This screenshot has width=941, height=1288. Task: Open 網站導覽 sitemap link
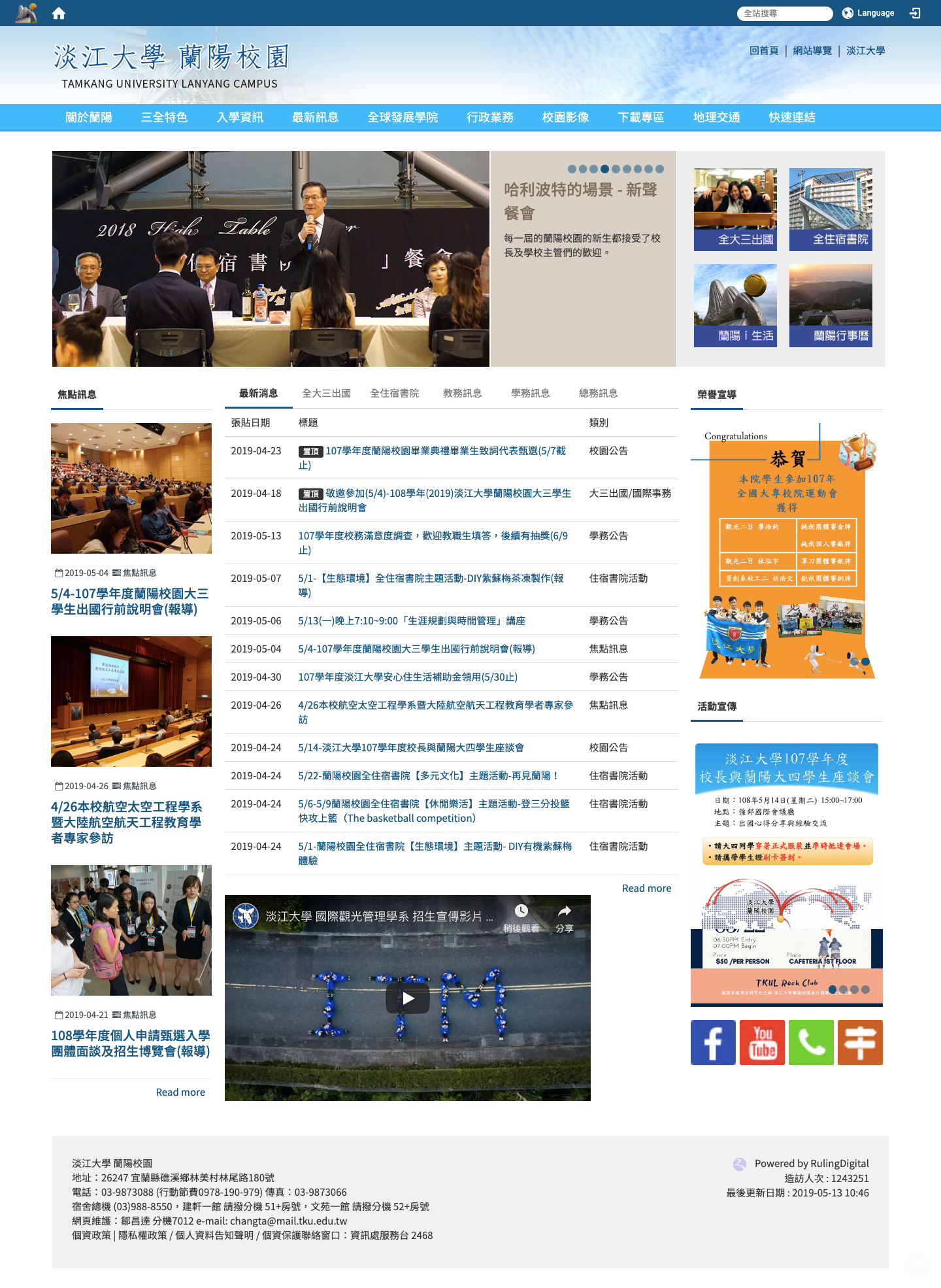(812, 50)
